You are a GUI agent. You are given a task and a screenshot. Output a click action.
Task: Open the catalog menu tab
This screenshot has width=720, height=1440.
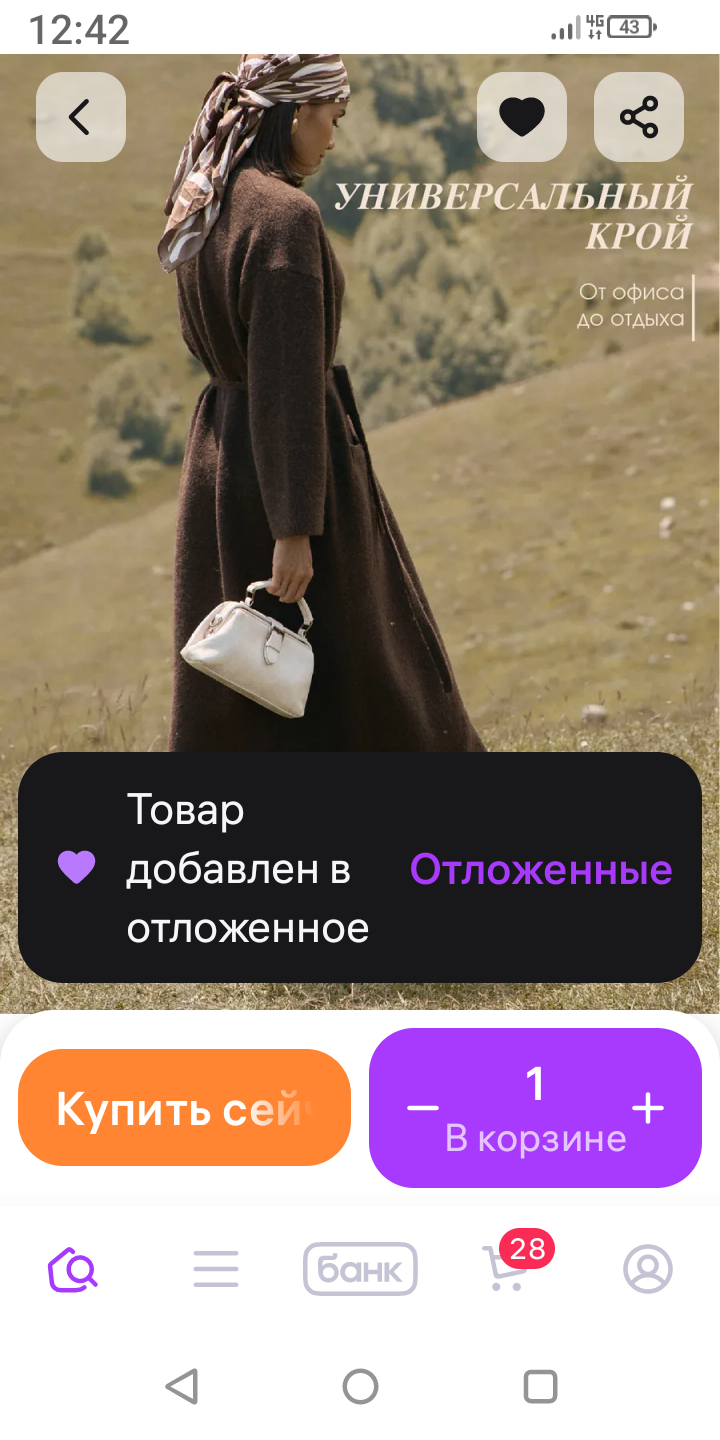coord(216,1269)
